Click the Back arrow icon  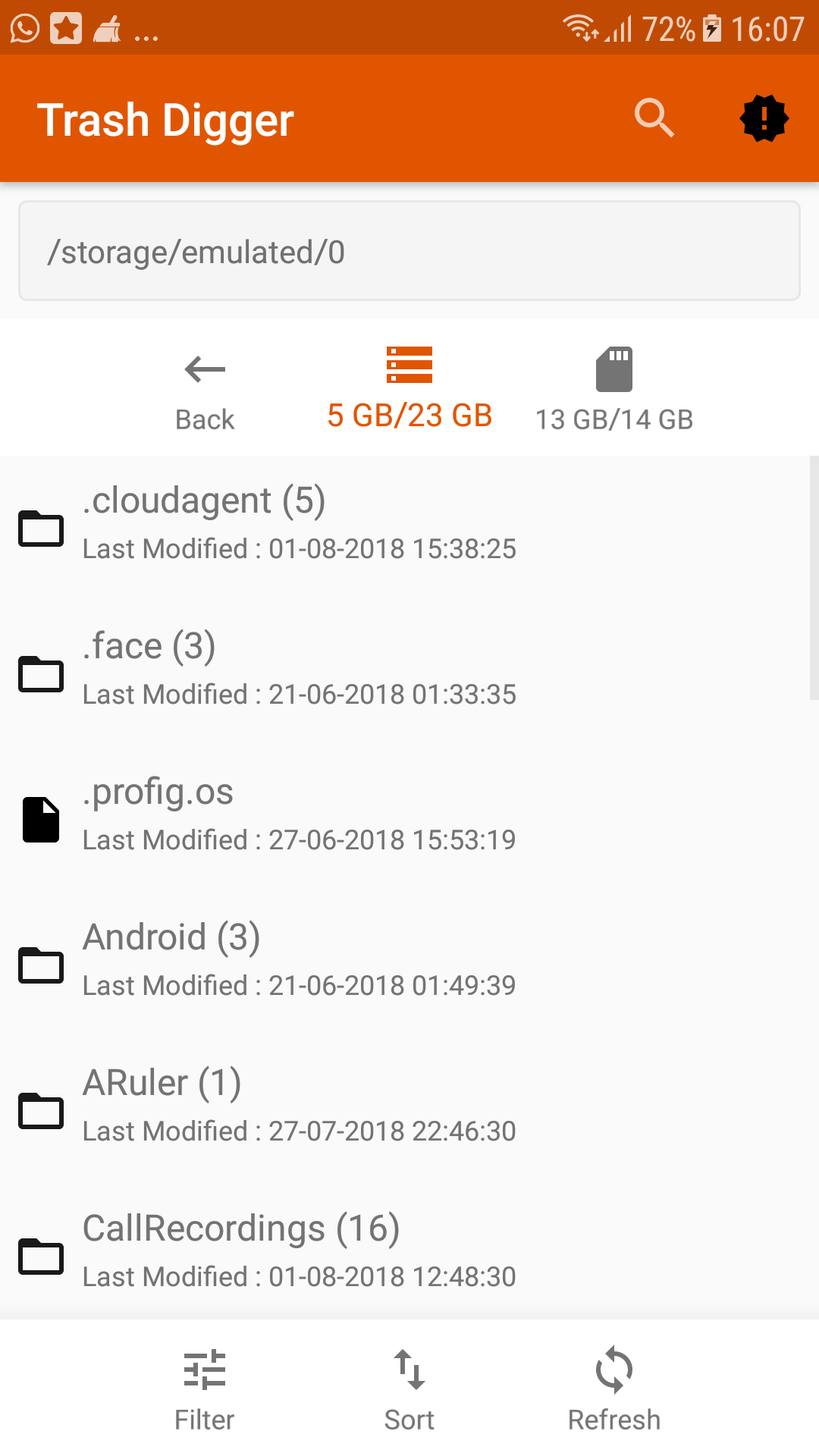coord(203,369)
